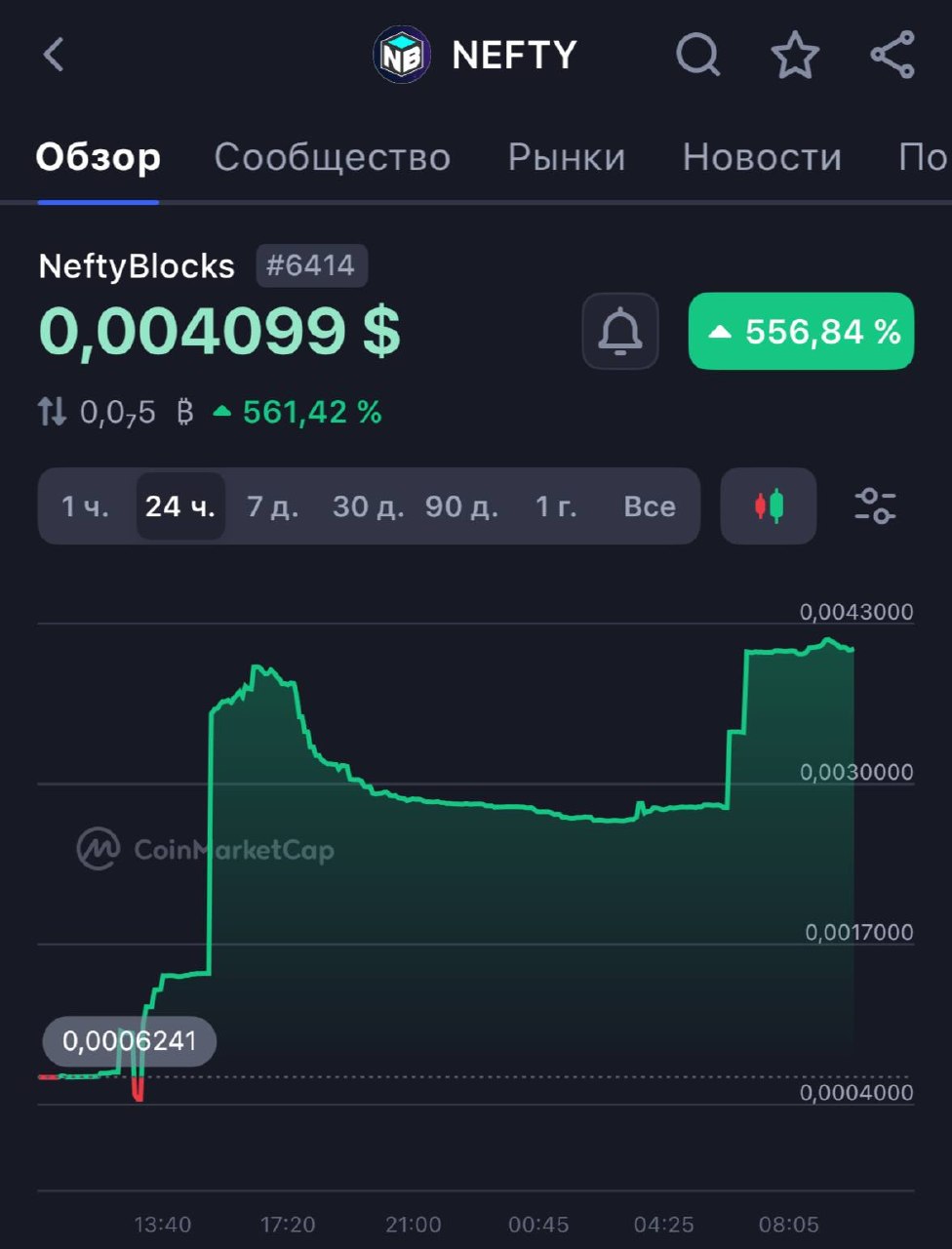Show the 90 д. chart range
This screenshot has height=1249, width=952.
(x=461, y=506)
